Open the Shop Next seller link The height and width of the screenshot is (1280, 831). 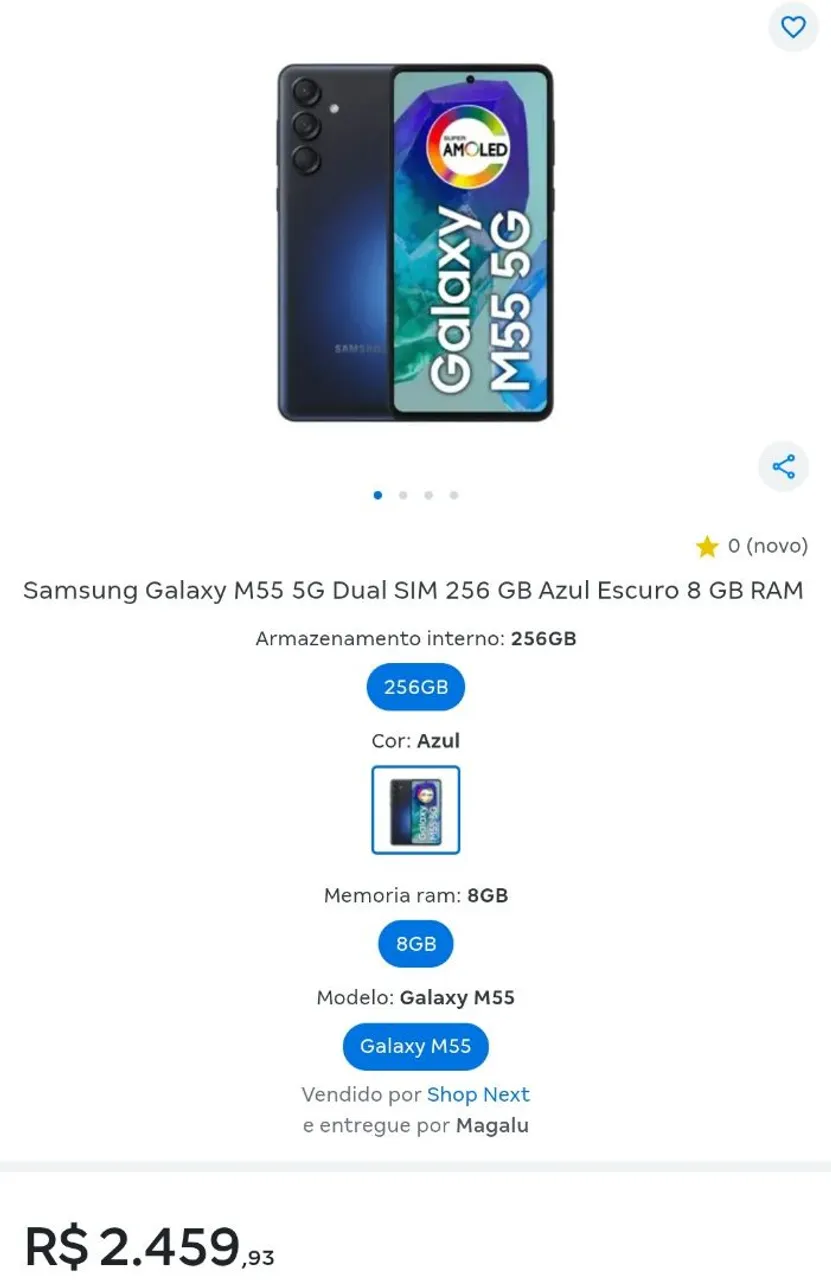point(478,1094)
